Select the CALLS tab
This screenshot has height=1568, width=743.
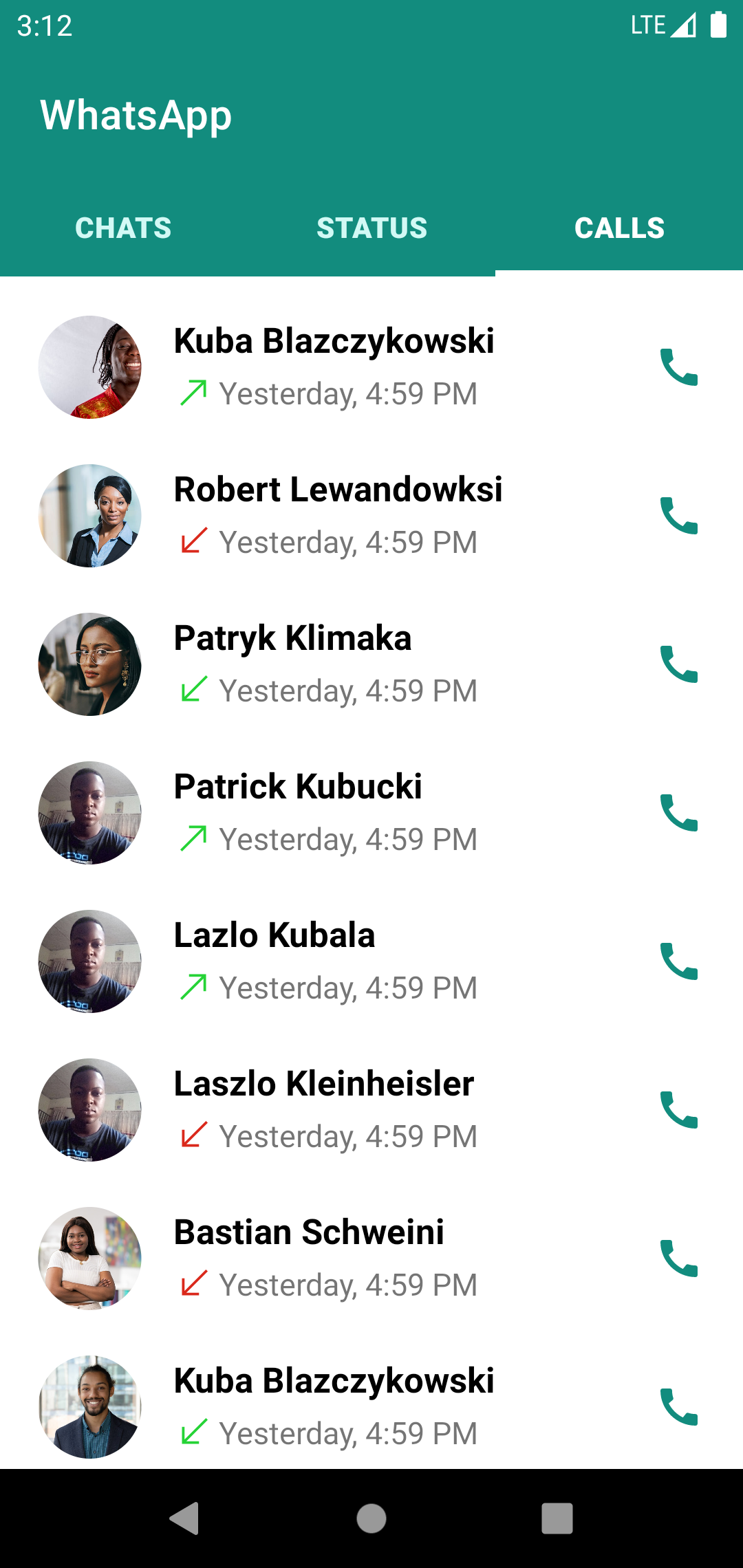click(x=618, y=228)
